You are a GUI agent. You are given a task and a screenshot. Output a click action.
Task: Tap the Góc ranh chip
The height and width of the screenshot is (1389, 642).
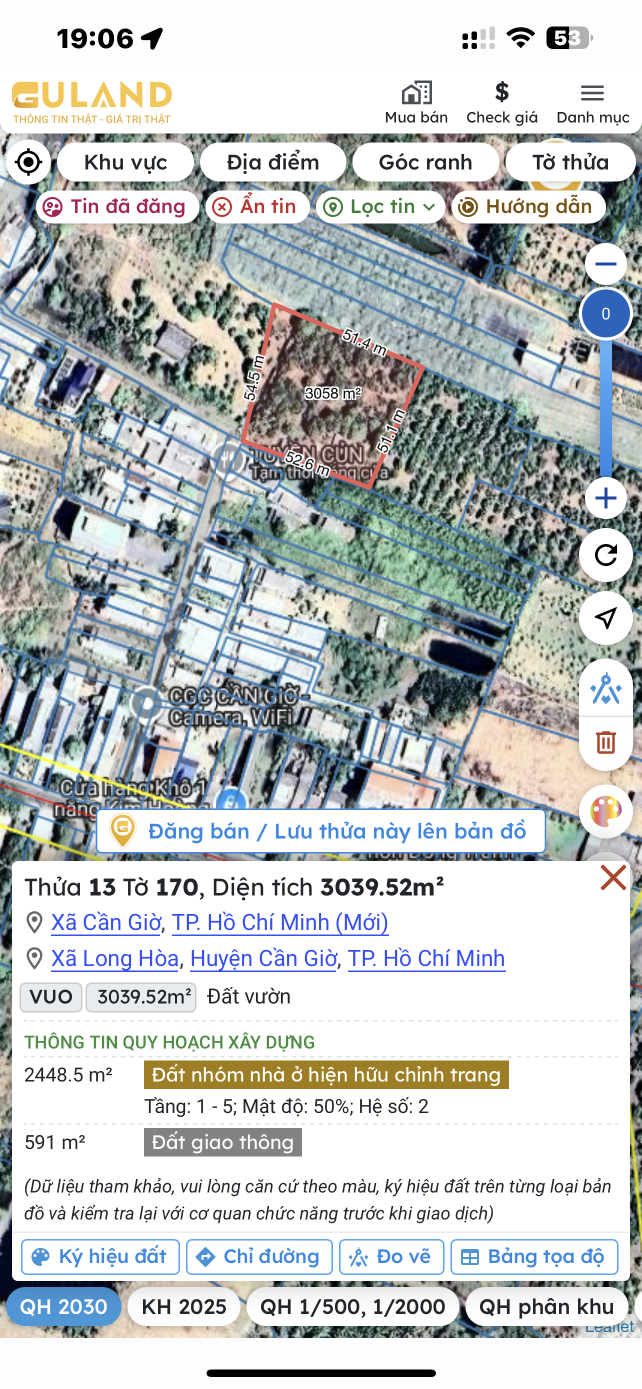click(x=425, y=162)
